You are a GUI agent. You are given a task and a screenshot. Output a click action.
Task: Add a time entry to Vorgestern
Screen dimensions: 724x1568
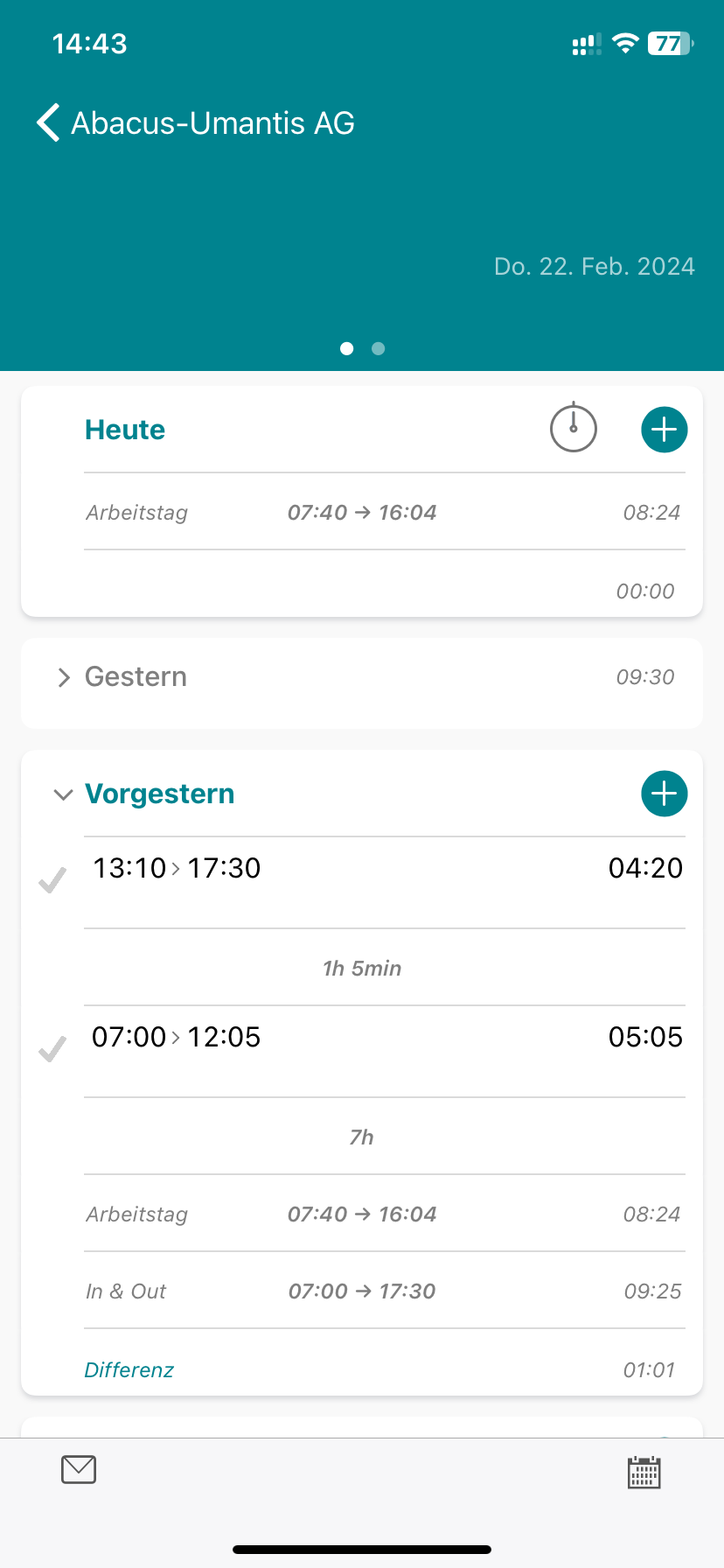(x=664, y=794)
